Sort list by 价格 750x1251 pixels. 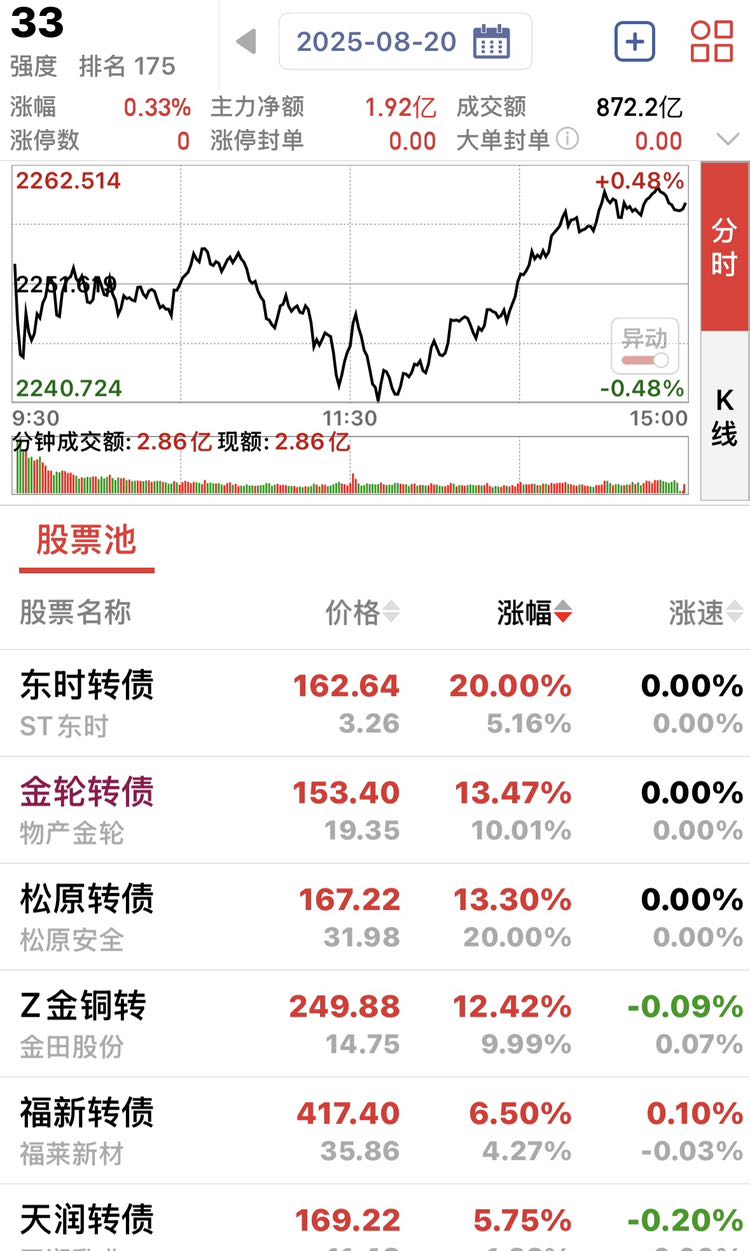pos(363,613)
